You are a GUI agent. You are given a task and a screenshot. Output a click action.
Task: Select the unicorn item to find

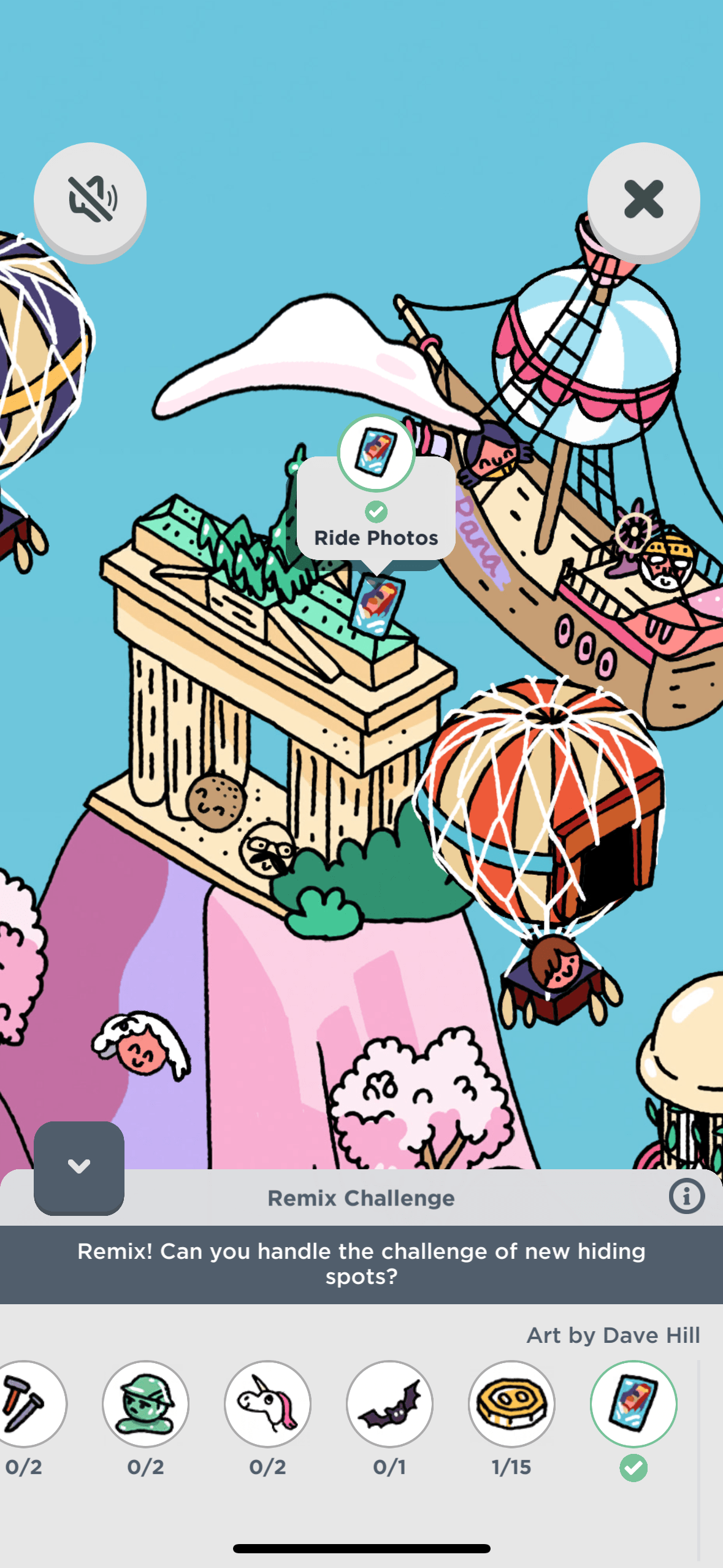click(x=267, y=1404)
